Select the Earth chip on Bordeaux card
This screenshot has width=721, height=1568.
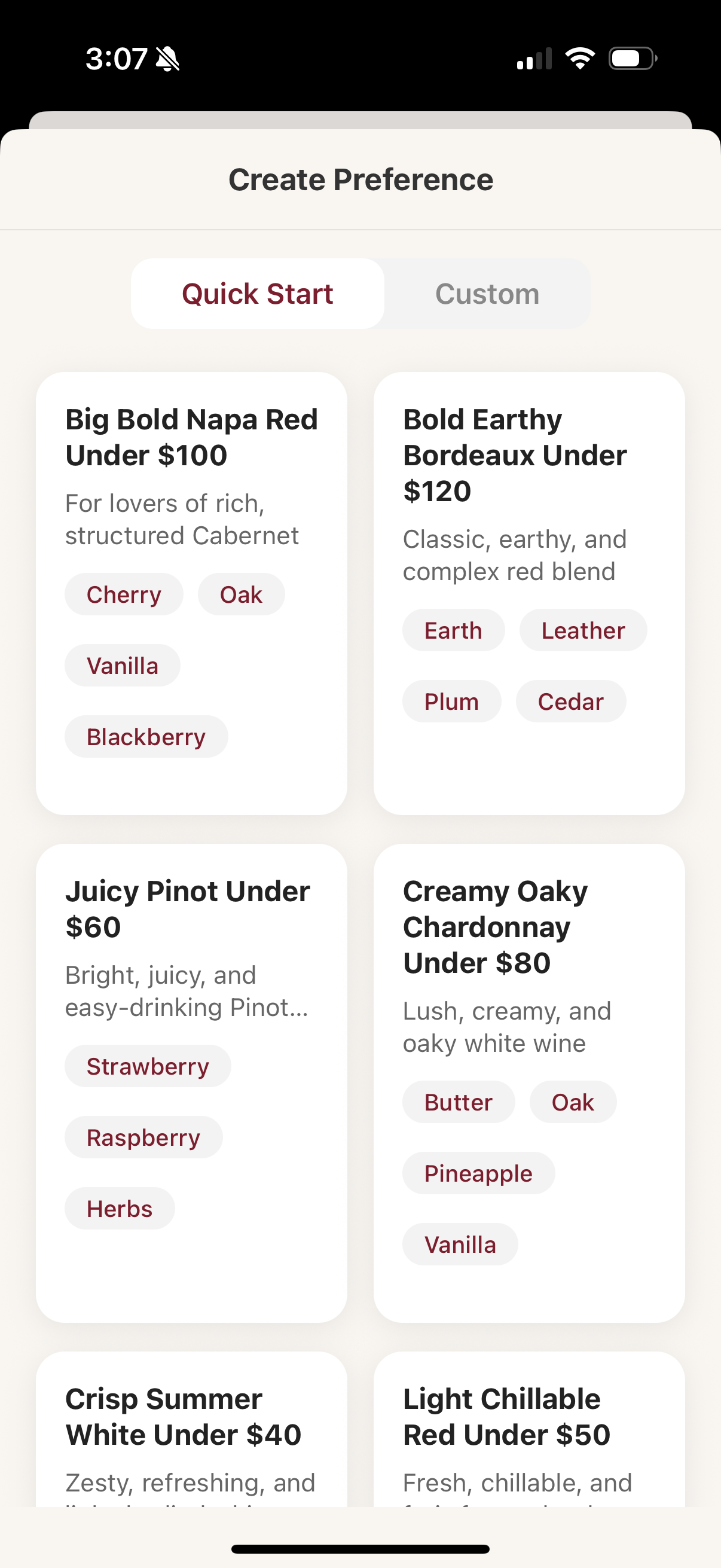point(453,630)
